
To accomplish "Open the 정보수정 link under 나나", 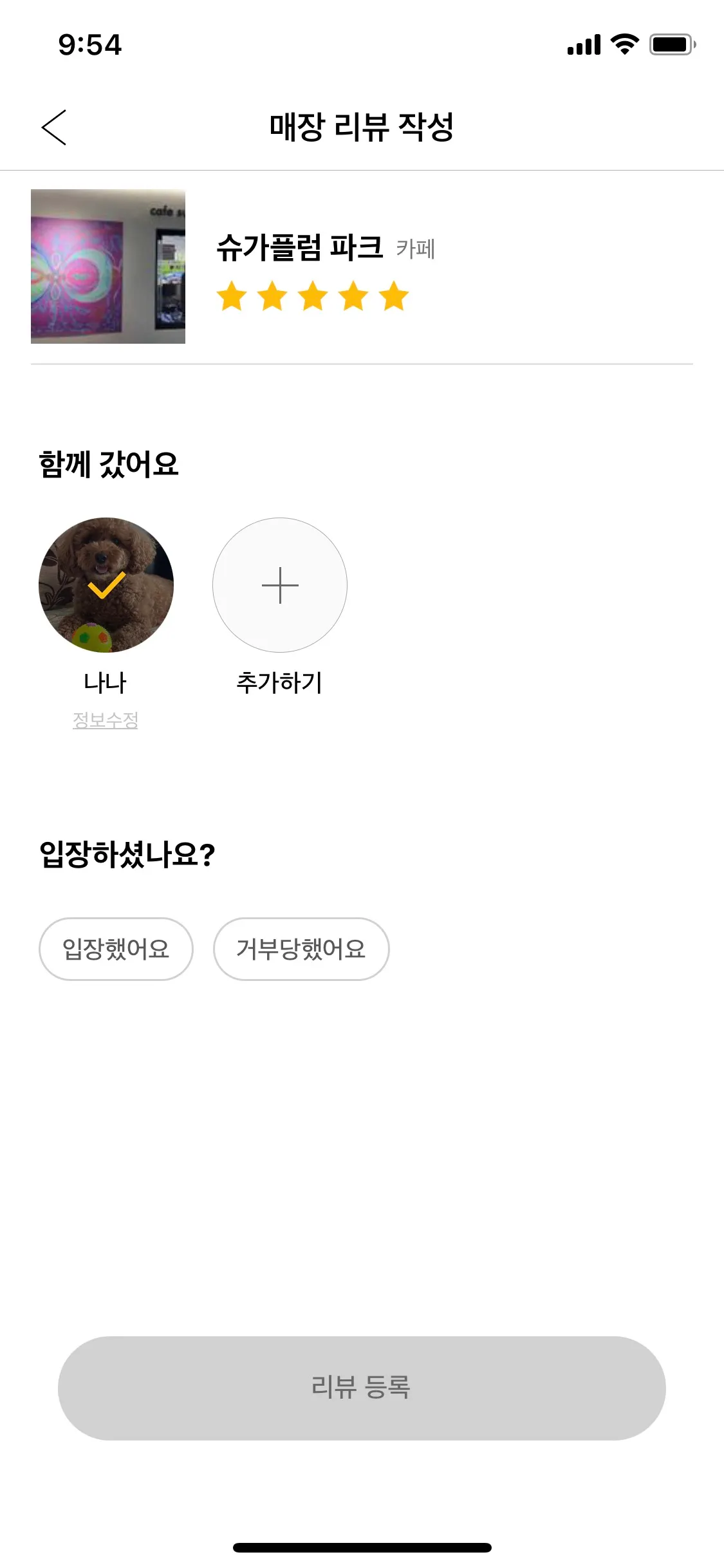I will tap(106, 720).
